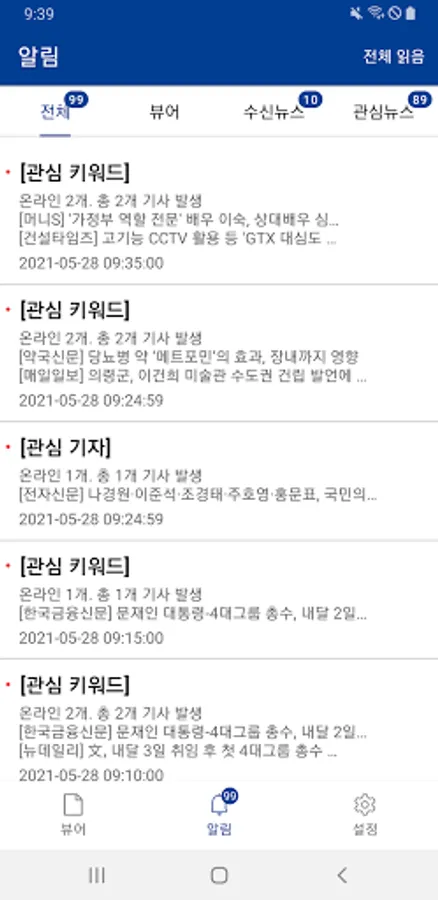Open the 관심 기자 alert from 전자신문

pos(219,481)
